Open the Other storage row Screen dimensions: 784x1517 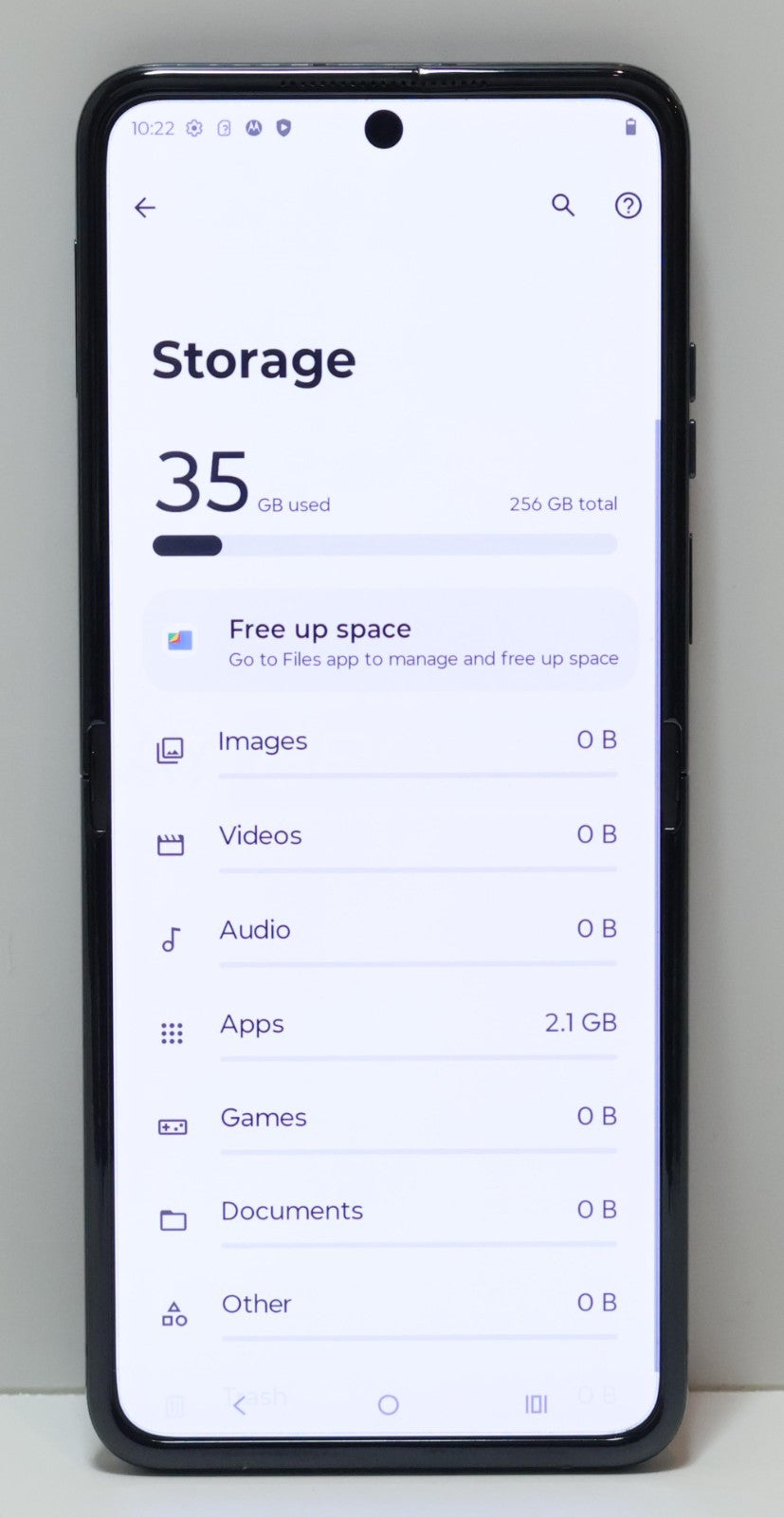[x=389, y=1305]
